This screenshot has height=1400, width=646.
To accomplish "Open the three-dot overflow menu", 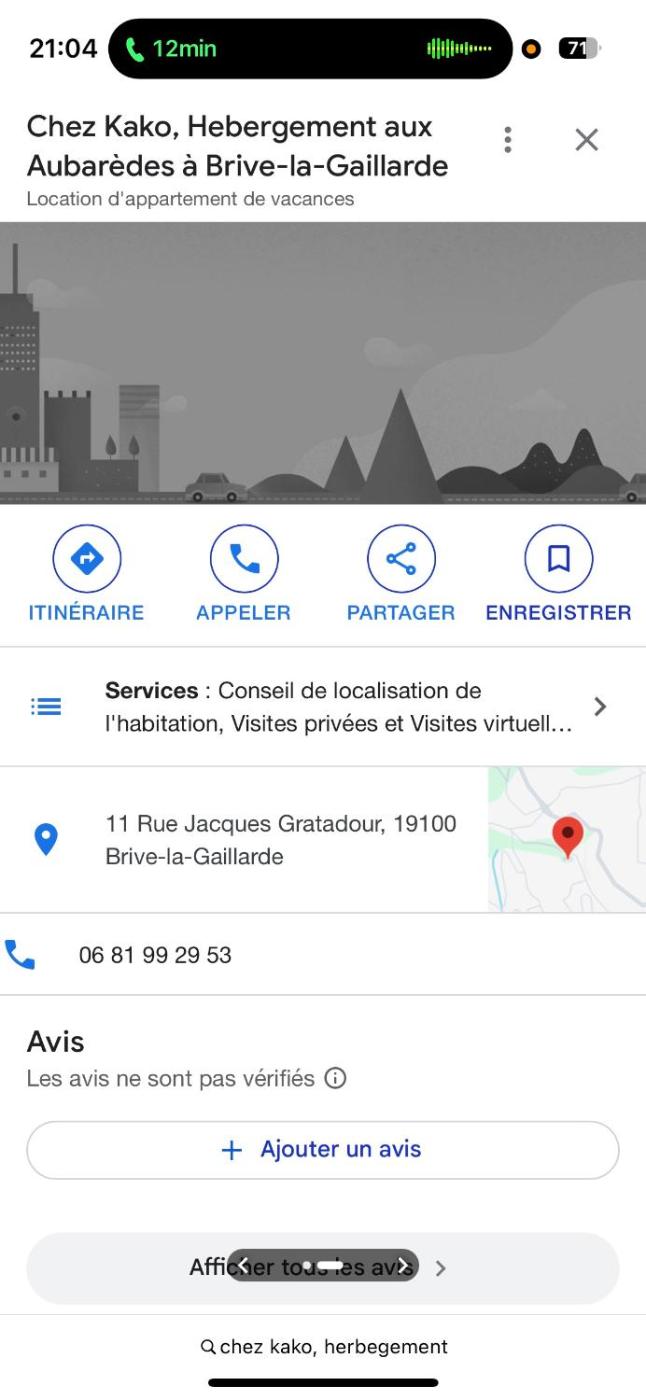I will (x=508, y=140).
